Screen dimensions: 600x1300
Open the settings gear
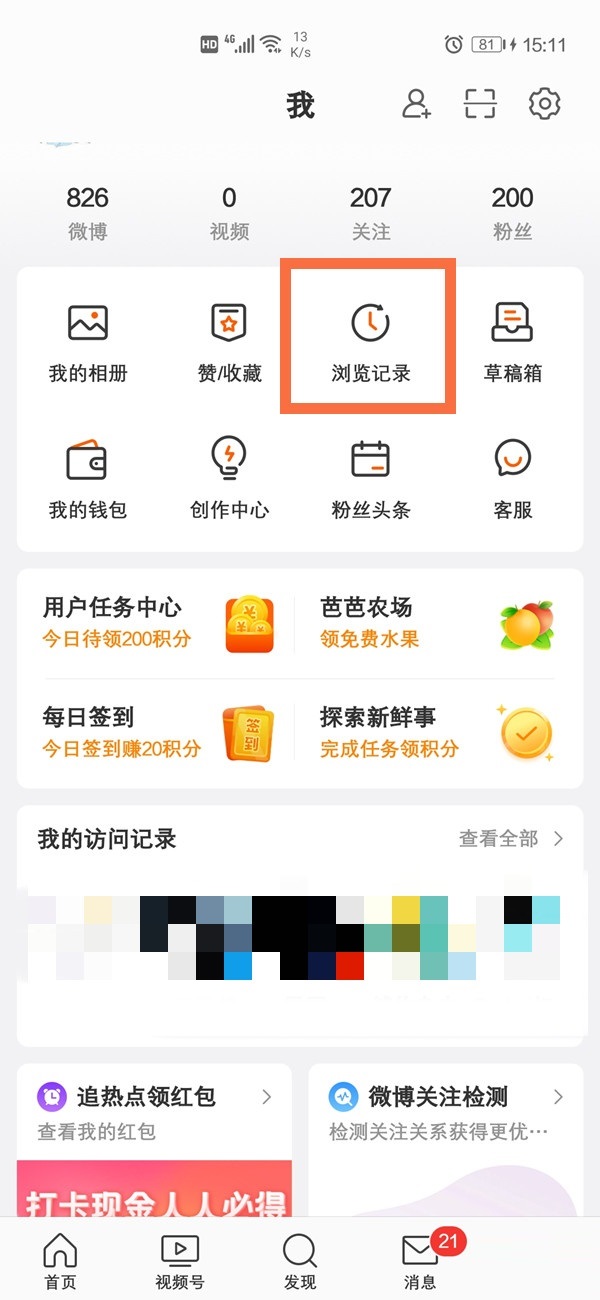coord(544,104)
